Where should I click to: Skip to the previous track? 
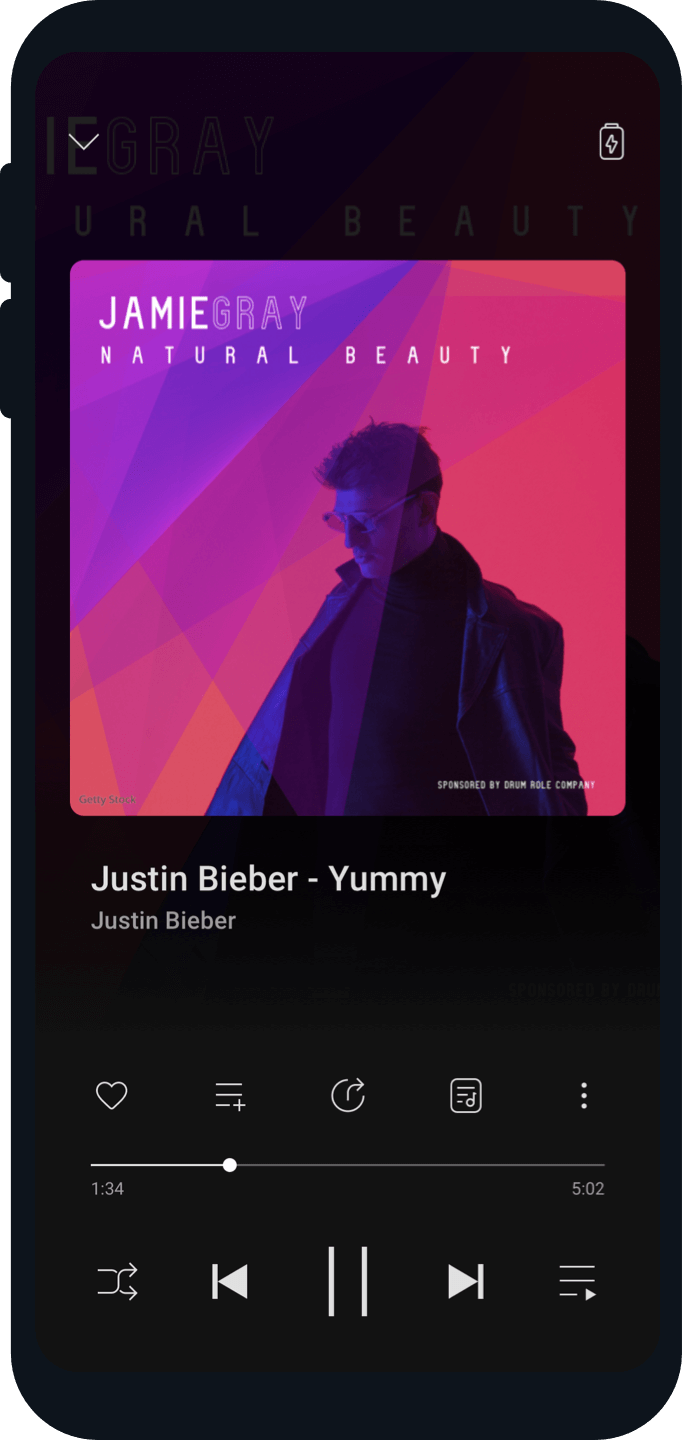(230, 1282)
